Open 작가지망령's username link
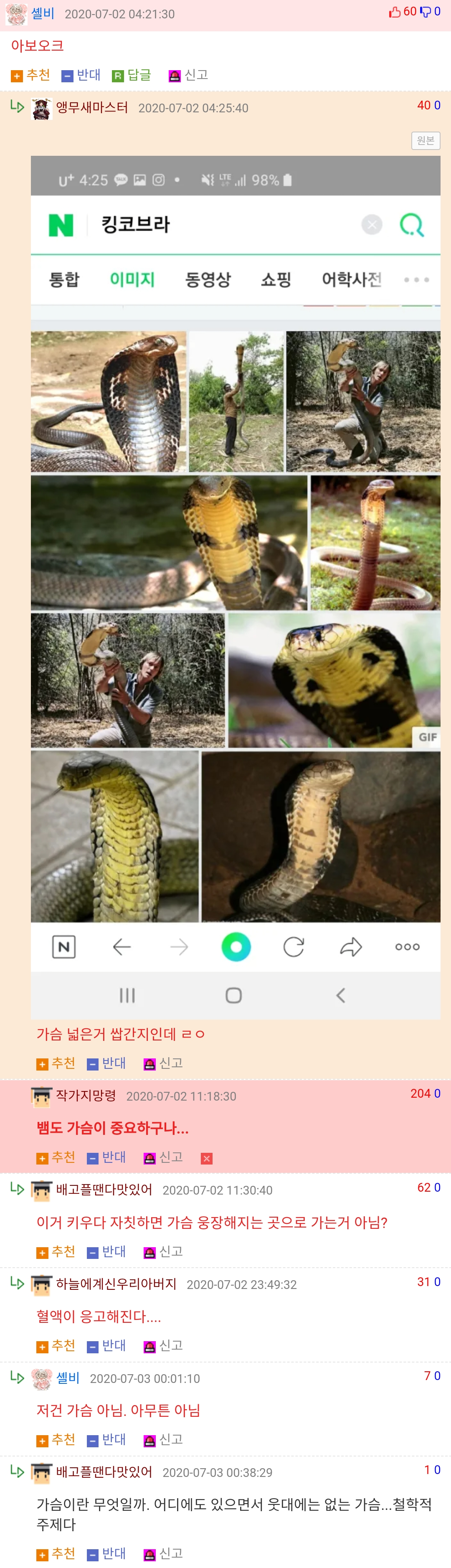This screenshot has height=1568, width=451. [86, 1096]
